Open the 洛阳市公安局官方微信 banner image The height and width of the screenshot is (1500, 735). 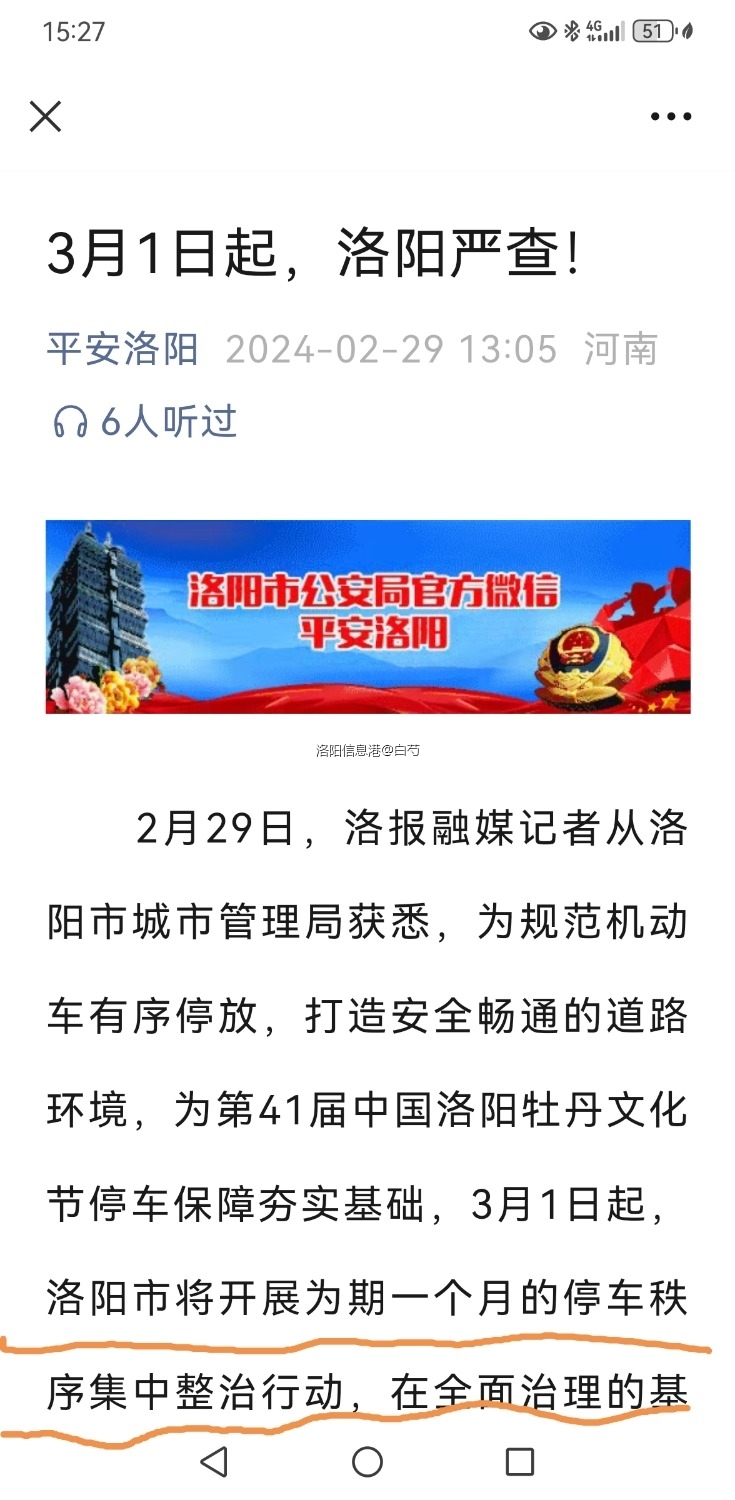click(x=368, y=616)
